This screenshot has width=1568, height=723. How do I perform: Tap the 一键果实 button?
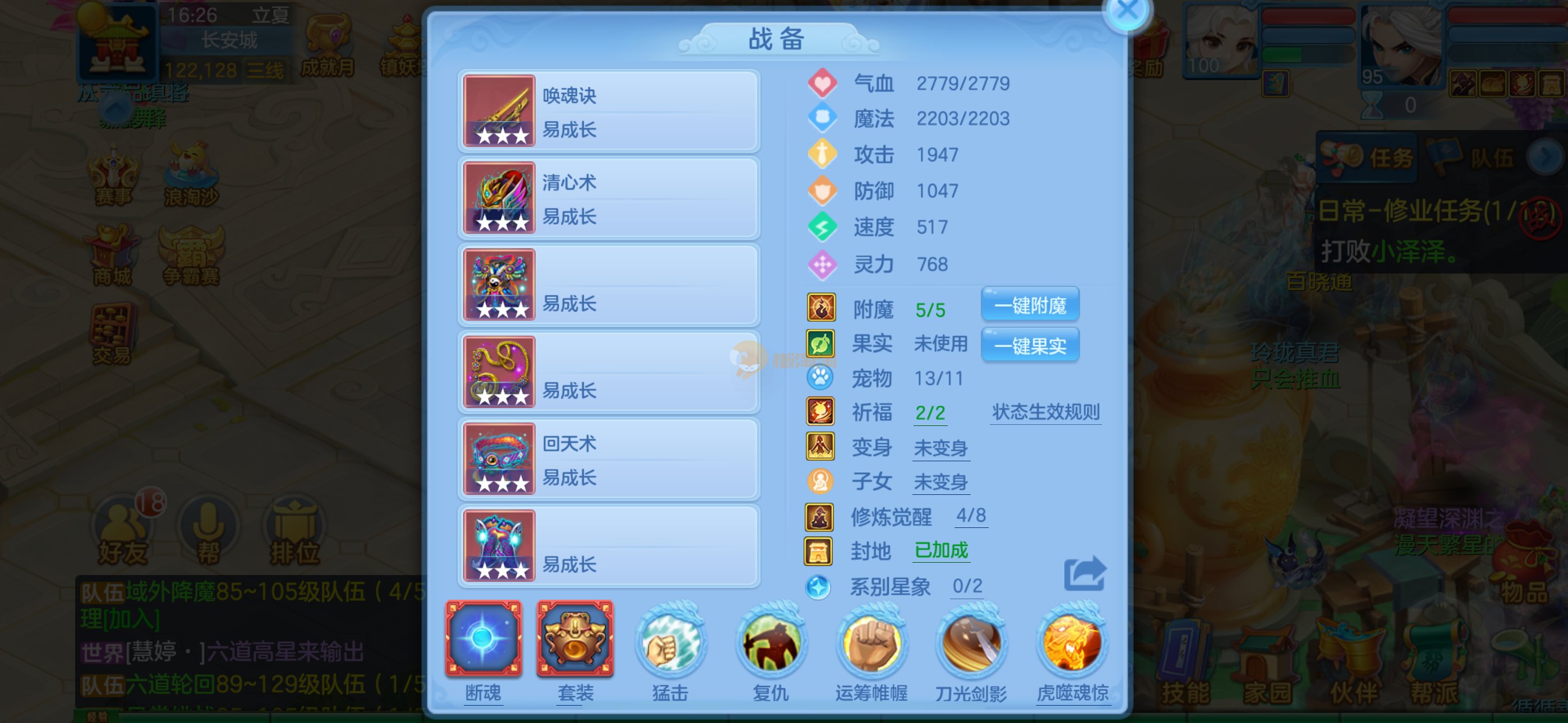point(1030,346)
